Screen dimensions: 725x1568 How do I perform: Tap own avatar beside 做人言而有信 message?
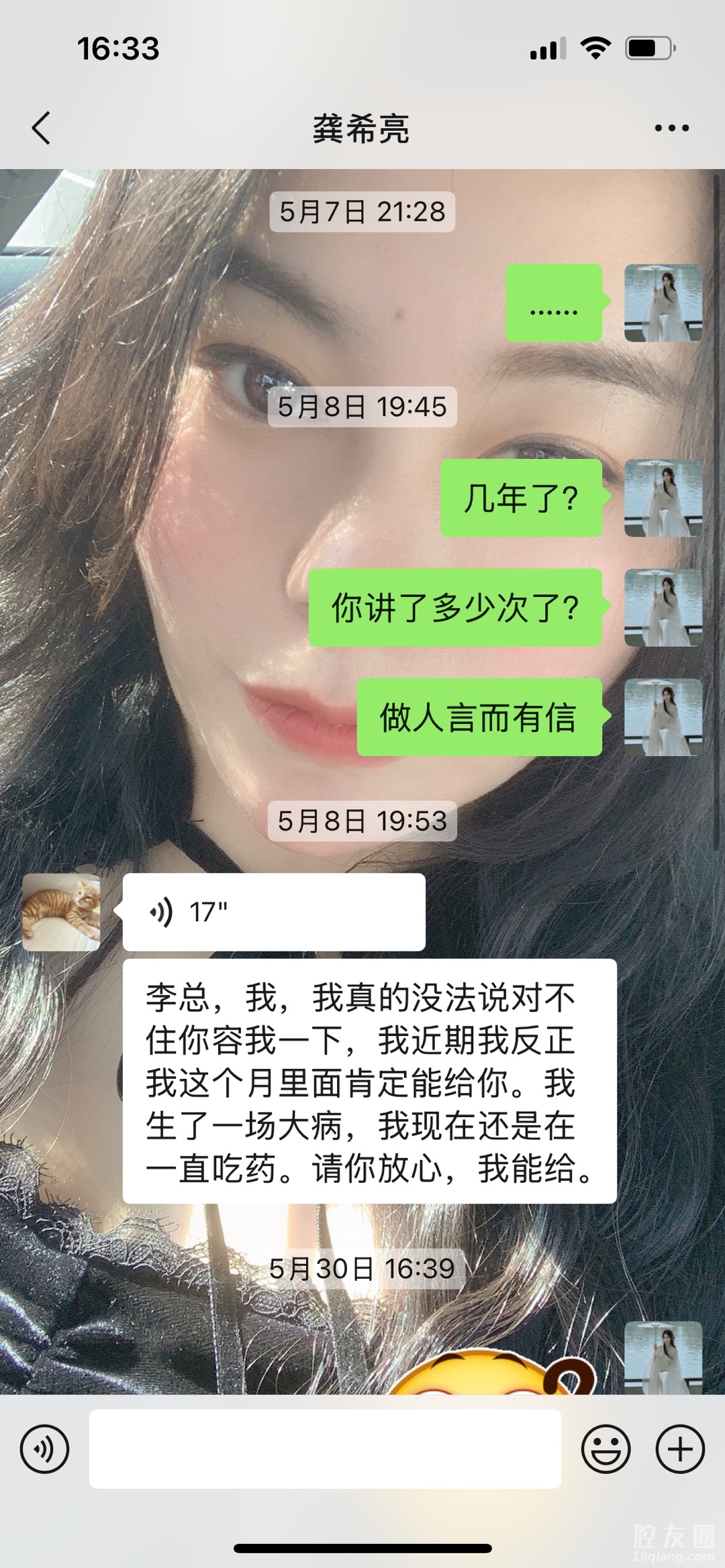tap(663, 717)
